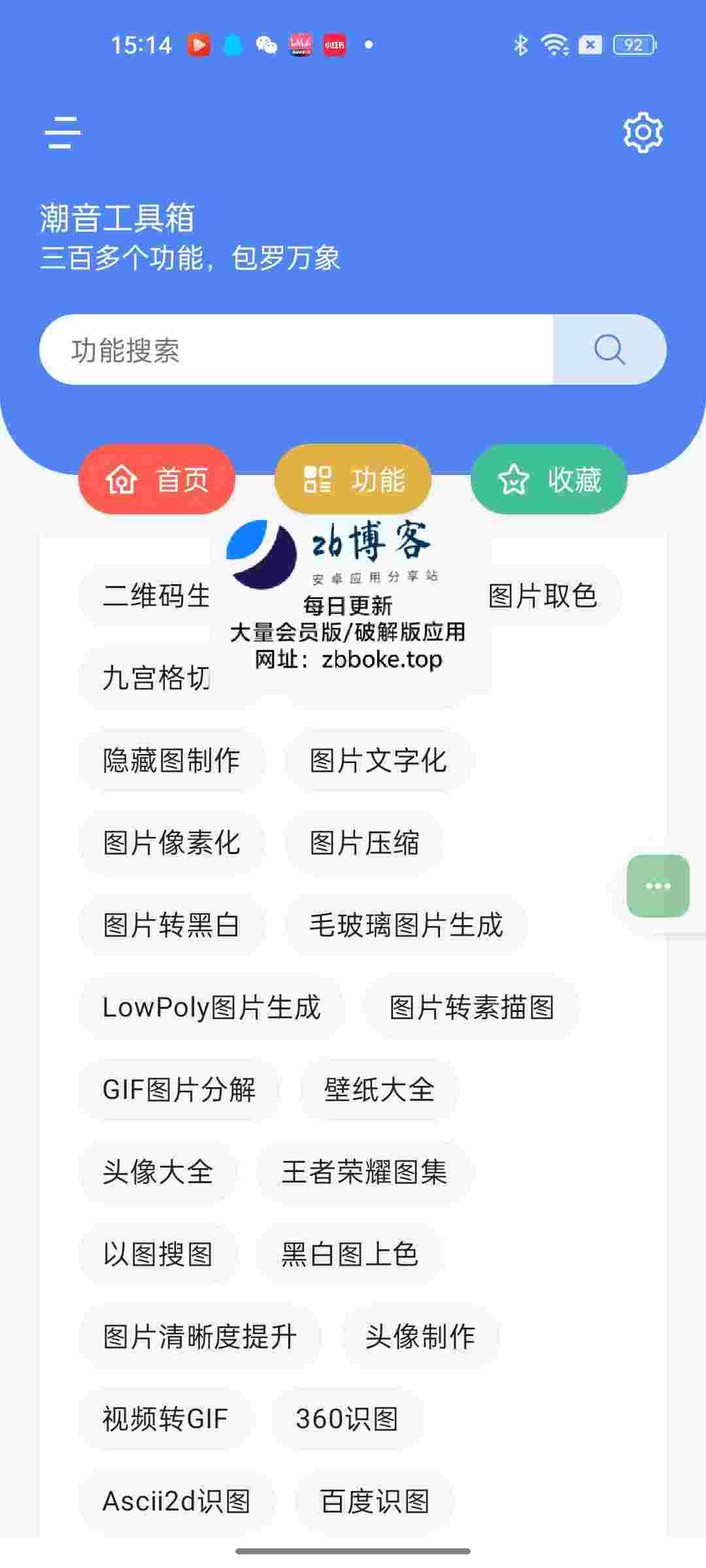Viewport: 706px width, 1568px height.
Task: Tap the green floating three-dots button
Action: click(658, 886)
